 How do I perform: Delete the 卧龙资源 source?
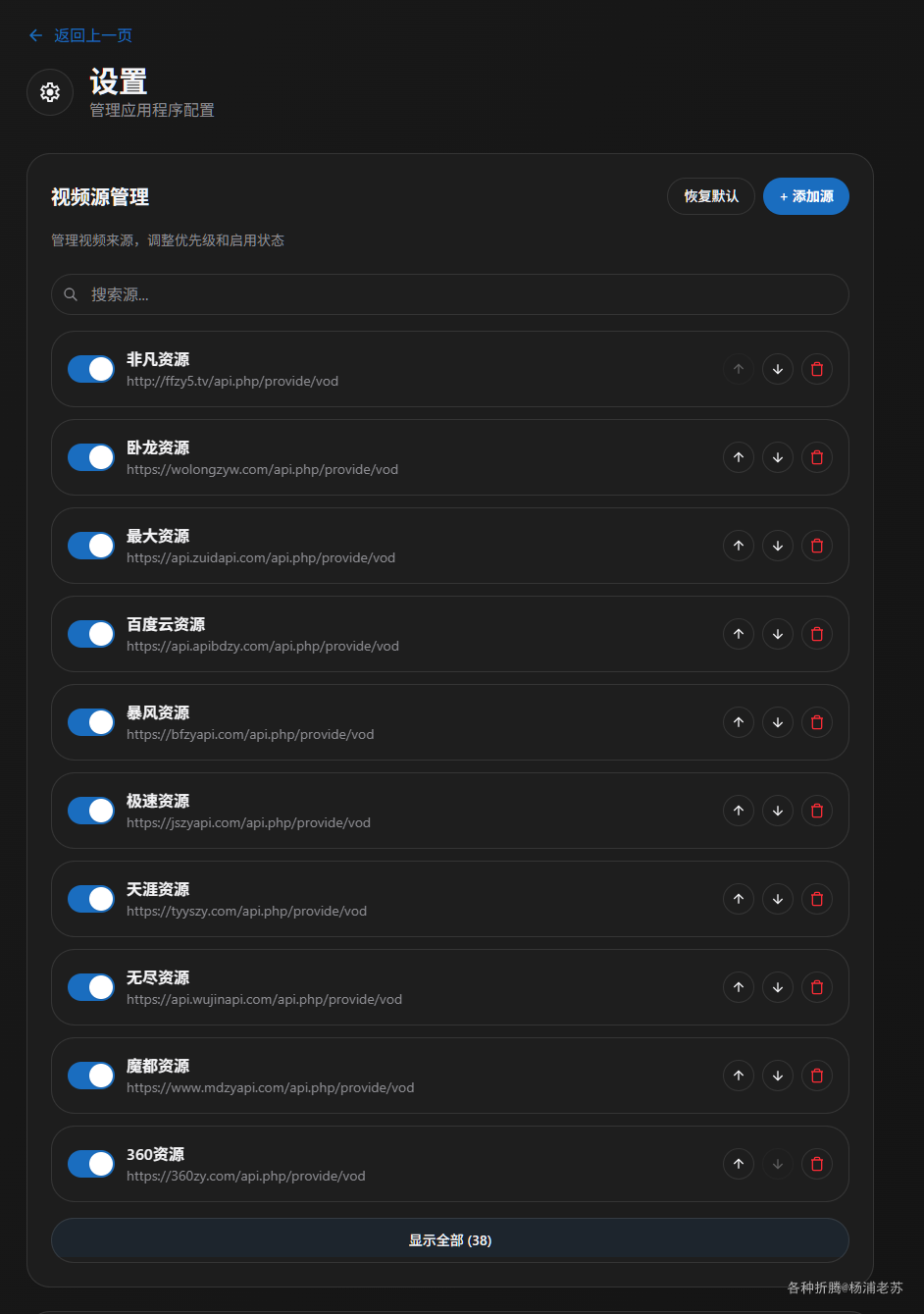[817, 457]
